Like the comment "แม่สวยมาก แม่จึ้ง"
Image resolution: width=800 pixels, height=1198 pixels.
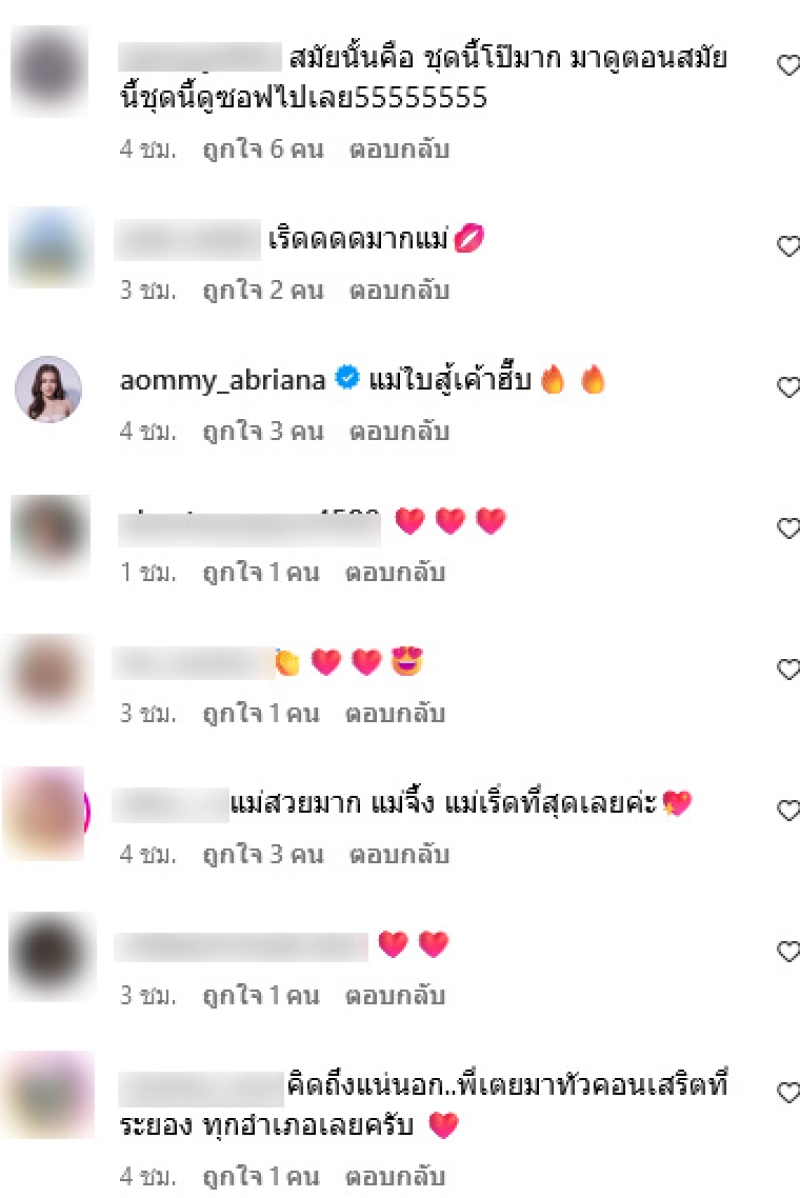788,810
